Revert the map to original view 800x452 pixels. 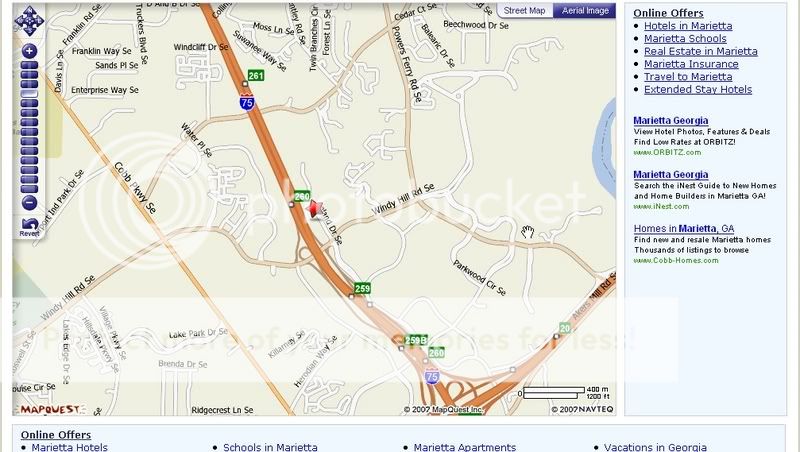(x=29, y=226)
